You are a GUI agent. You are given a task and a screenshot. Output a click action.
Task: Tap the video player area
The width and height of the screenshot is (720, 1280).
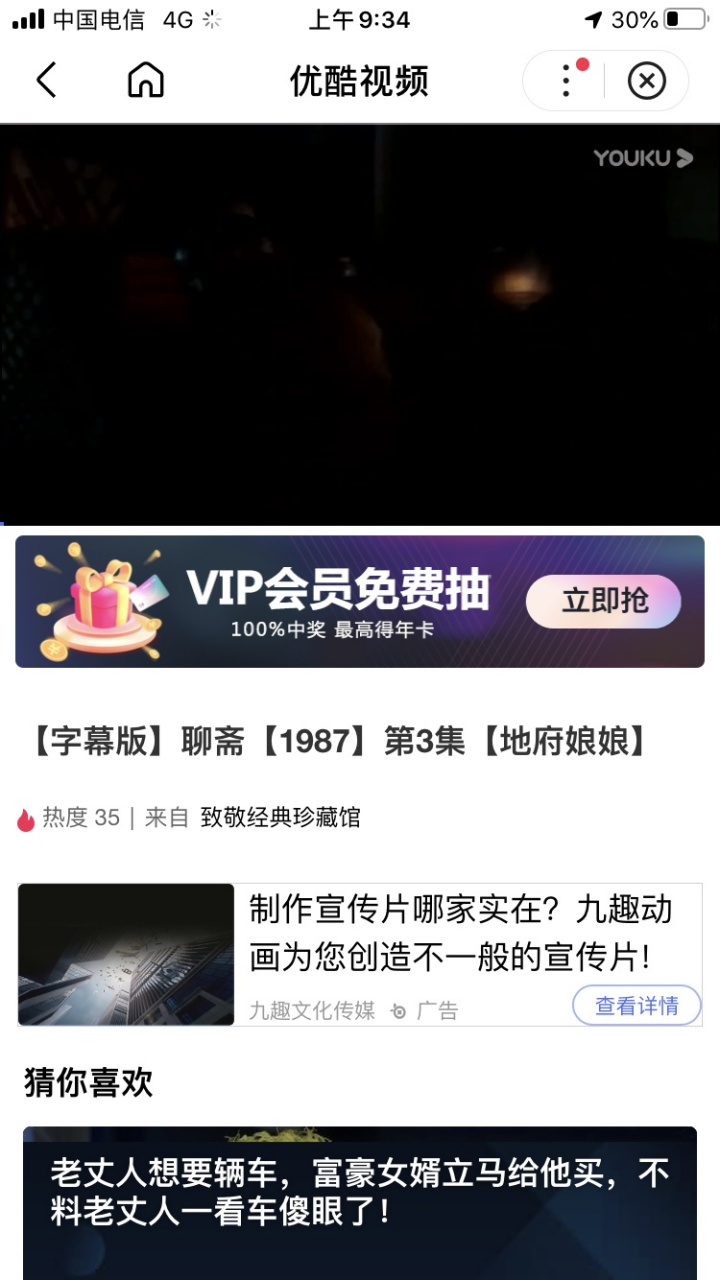(360, 324)
